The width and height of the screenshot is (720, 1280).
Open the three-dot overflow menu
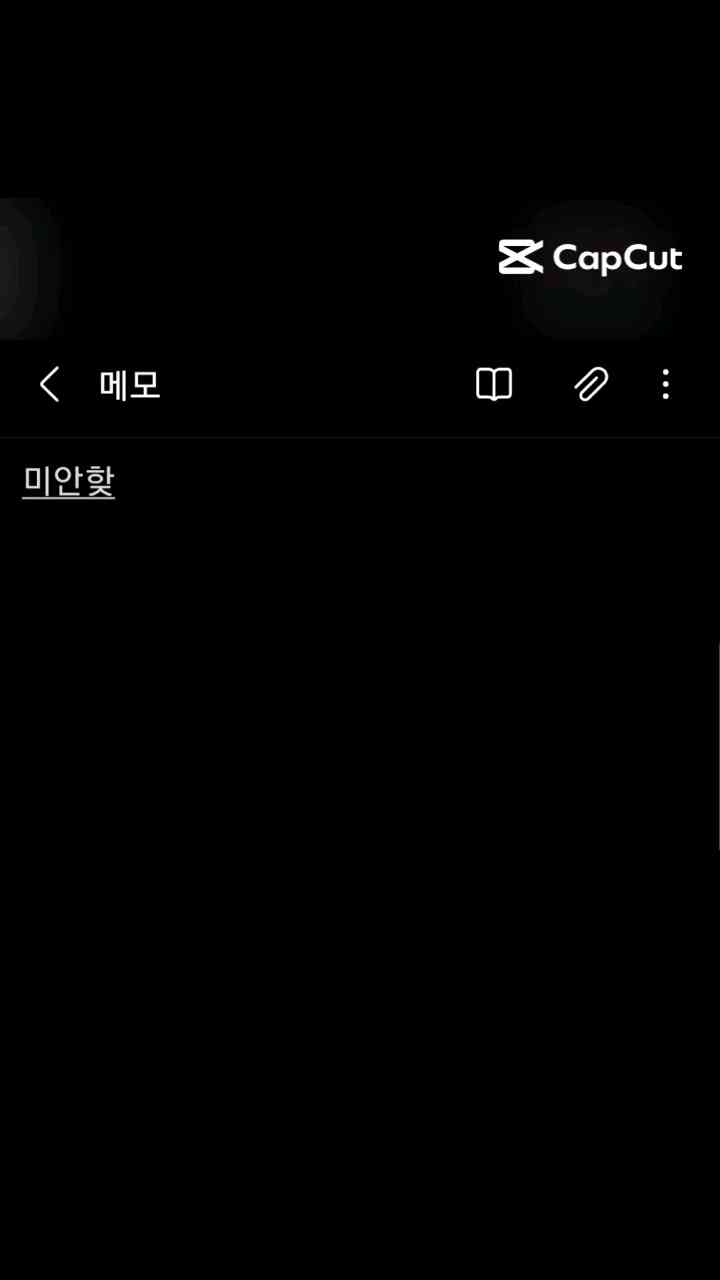click(666, 384)
